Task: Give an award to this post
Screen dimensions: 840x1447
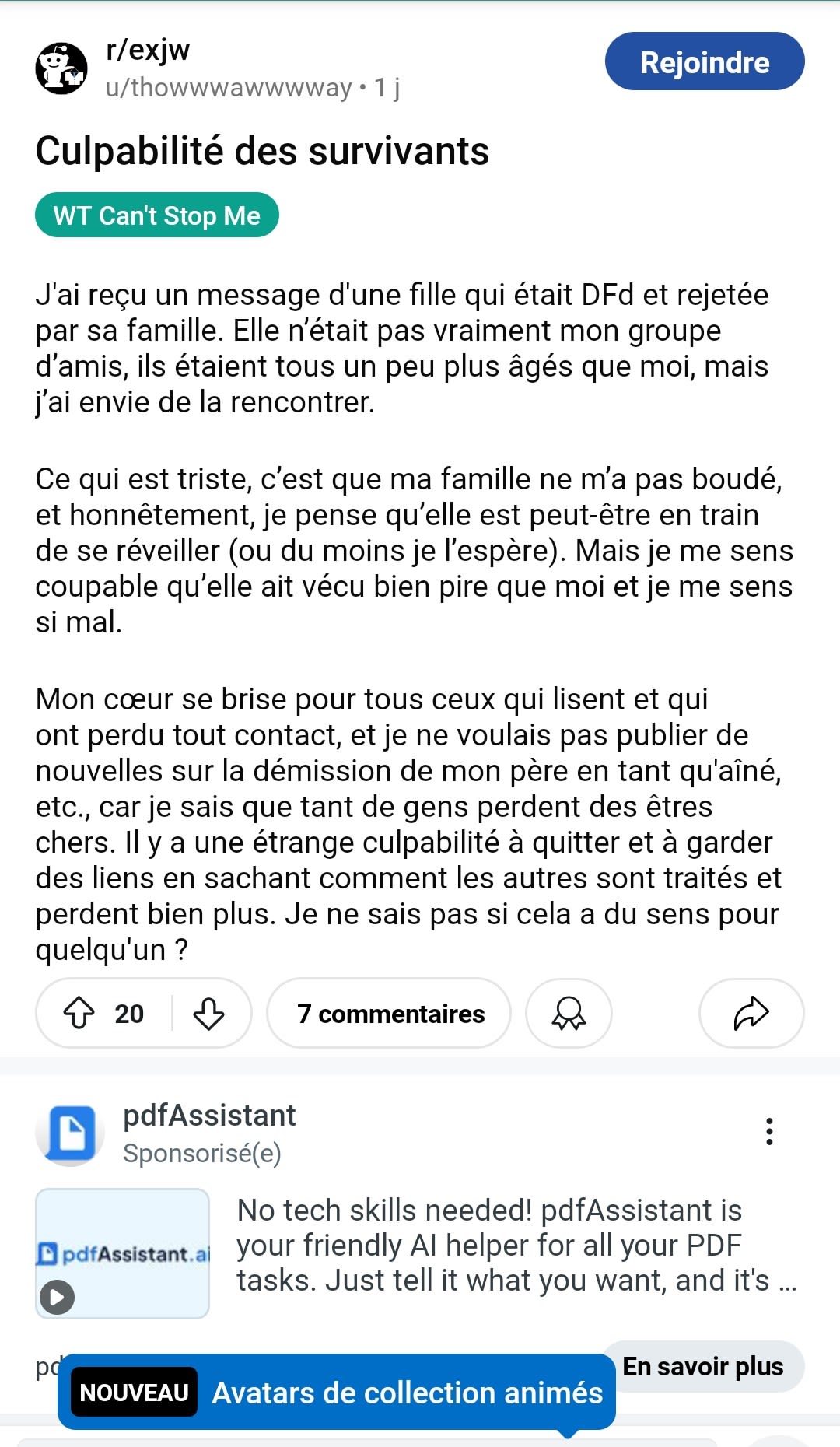Action: (569, 1013)
